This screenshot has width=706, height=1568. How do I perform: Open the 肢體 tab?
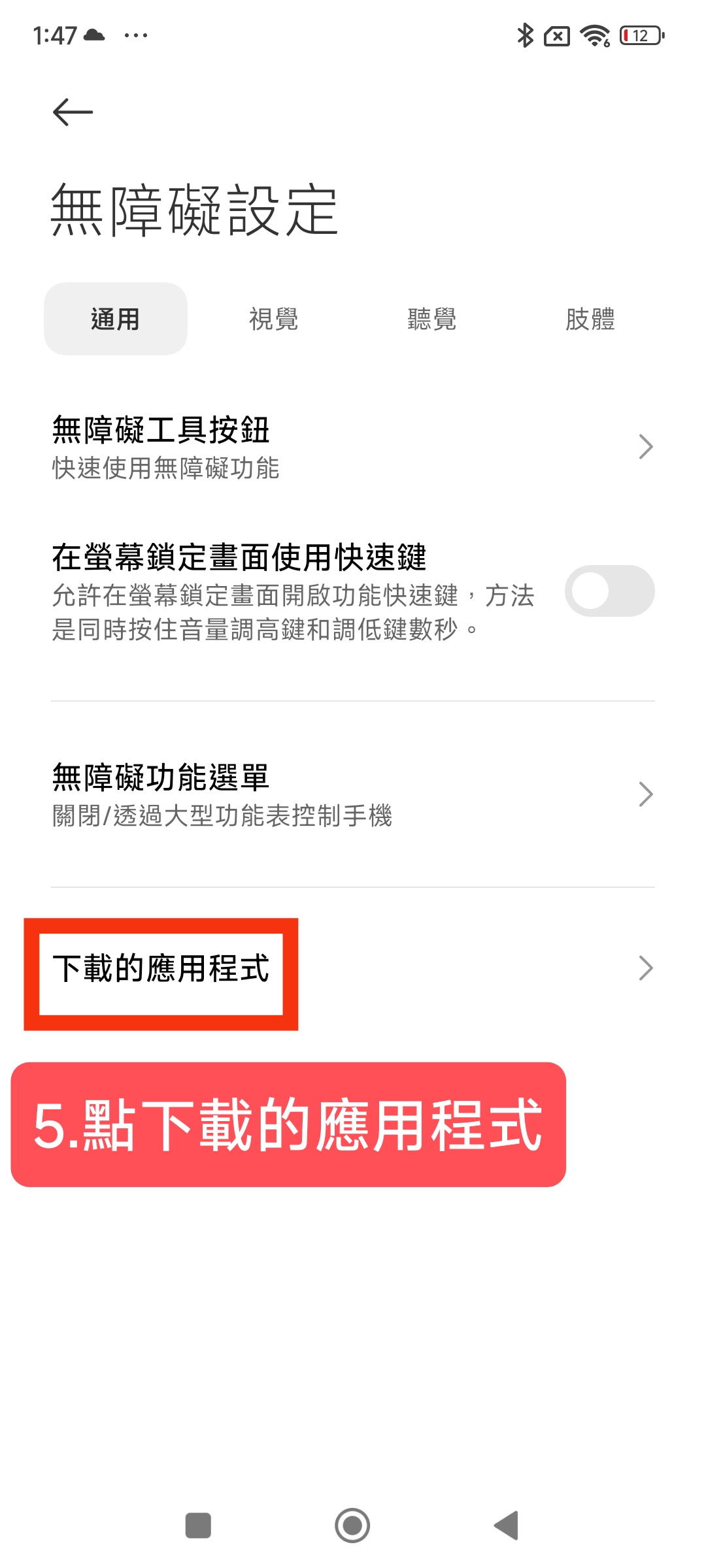(x=590, y=319)
